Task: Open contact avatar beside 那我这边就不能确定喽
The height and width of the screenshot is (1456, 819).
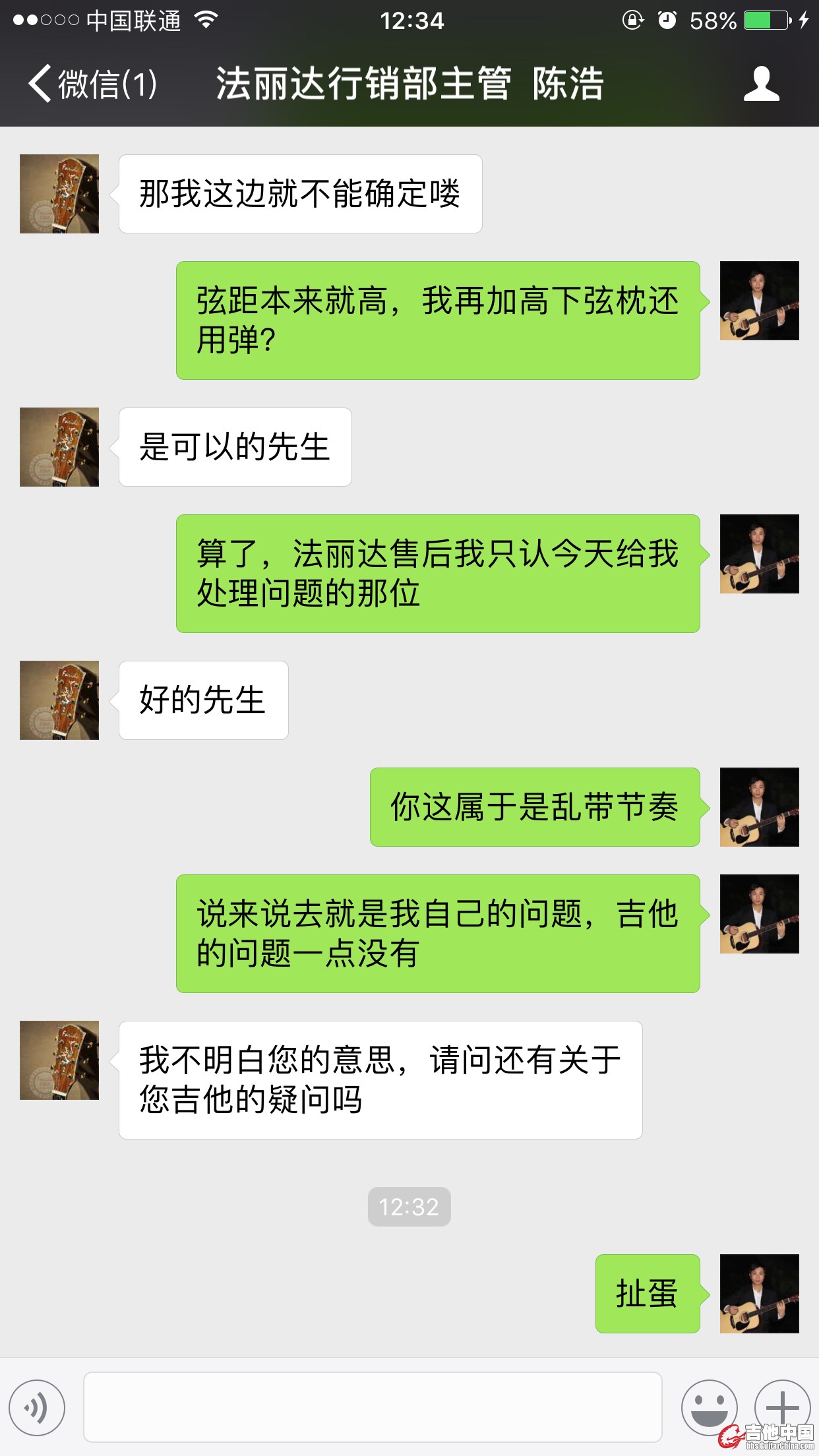Action: [59, 194]
